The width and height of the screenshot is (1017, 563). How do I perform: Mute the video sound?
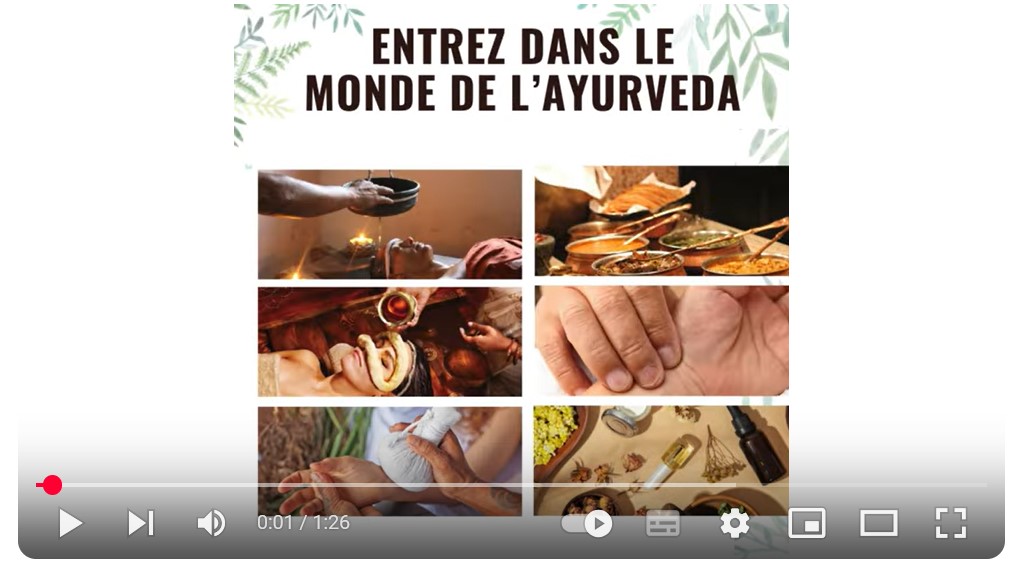click(x=211, y=523)
